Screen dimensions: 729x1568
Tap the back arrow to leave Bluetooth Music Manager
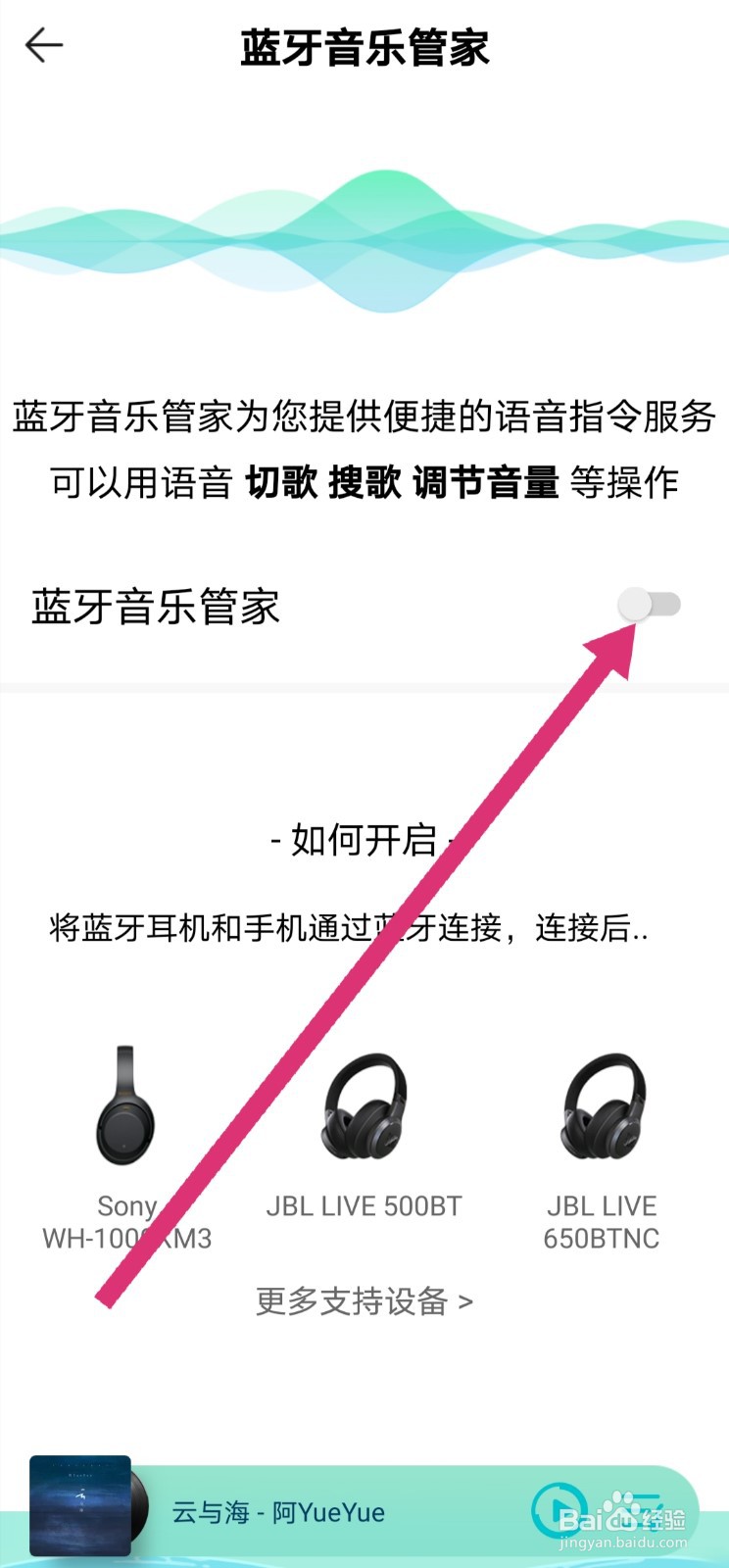[x=44, y=44]
